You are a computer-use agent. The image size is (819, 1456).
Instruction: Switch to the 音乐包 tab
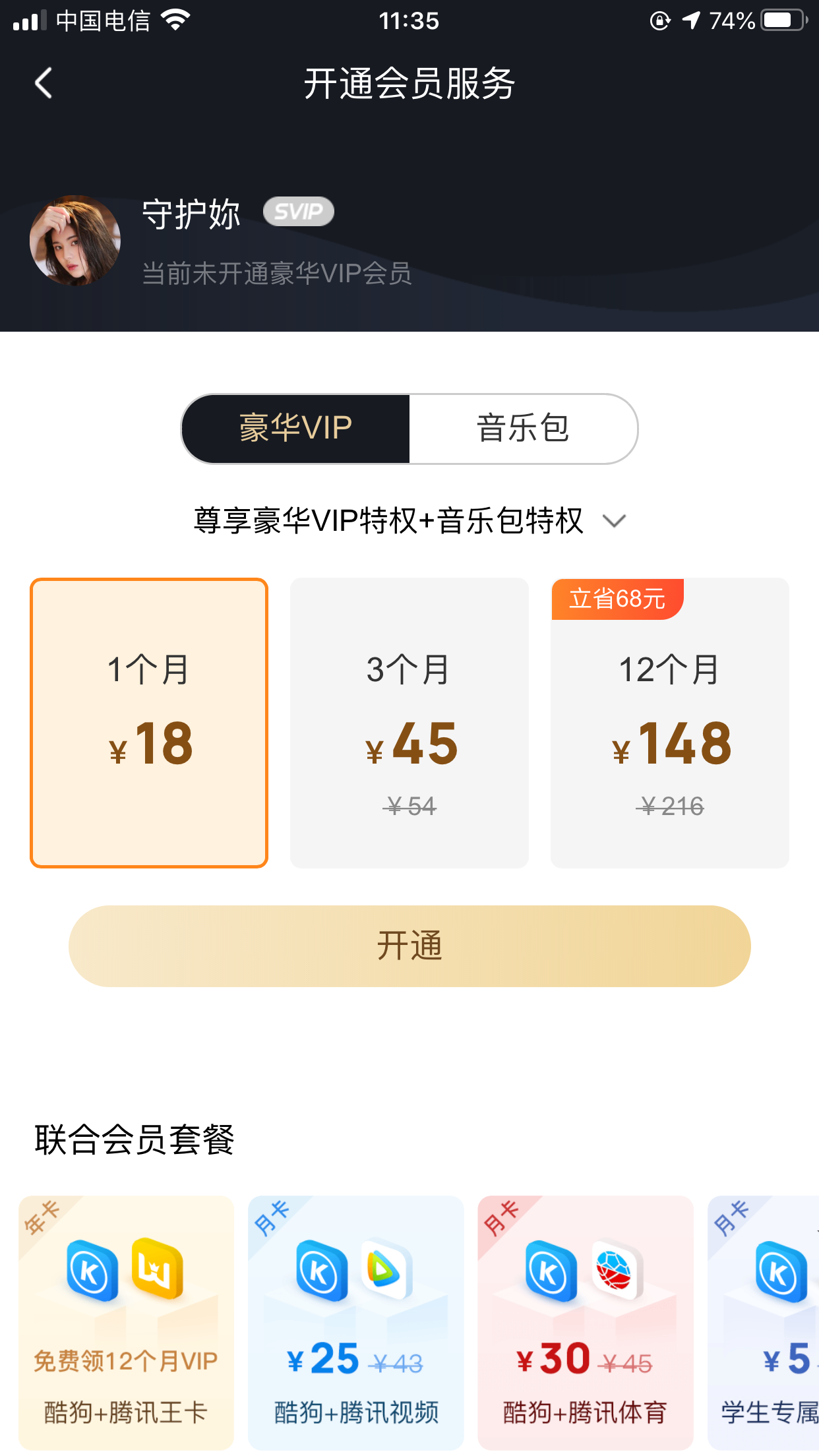pyautogui.click(x=523, y=429)
